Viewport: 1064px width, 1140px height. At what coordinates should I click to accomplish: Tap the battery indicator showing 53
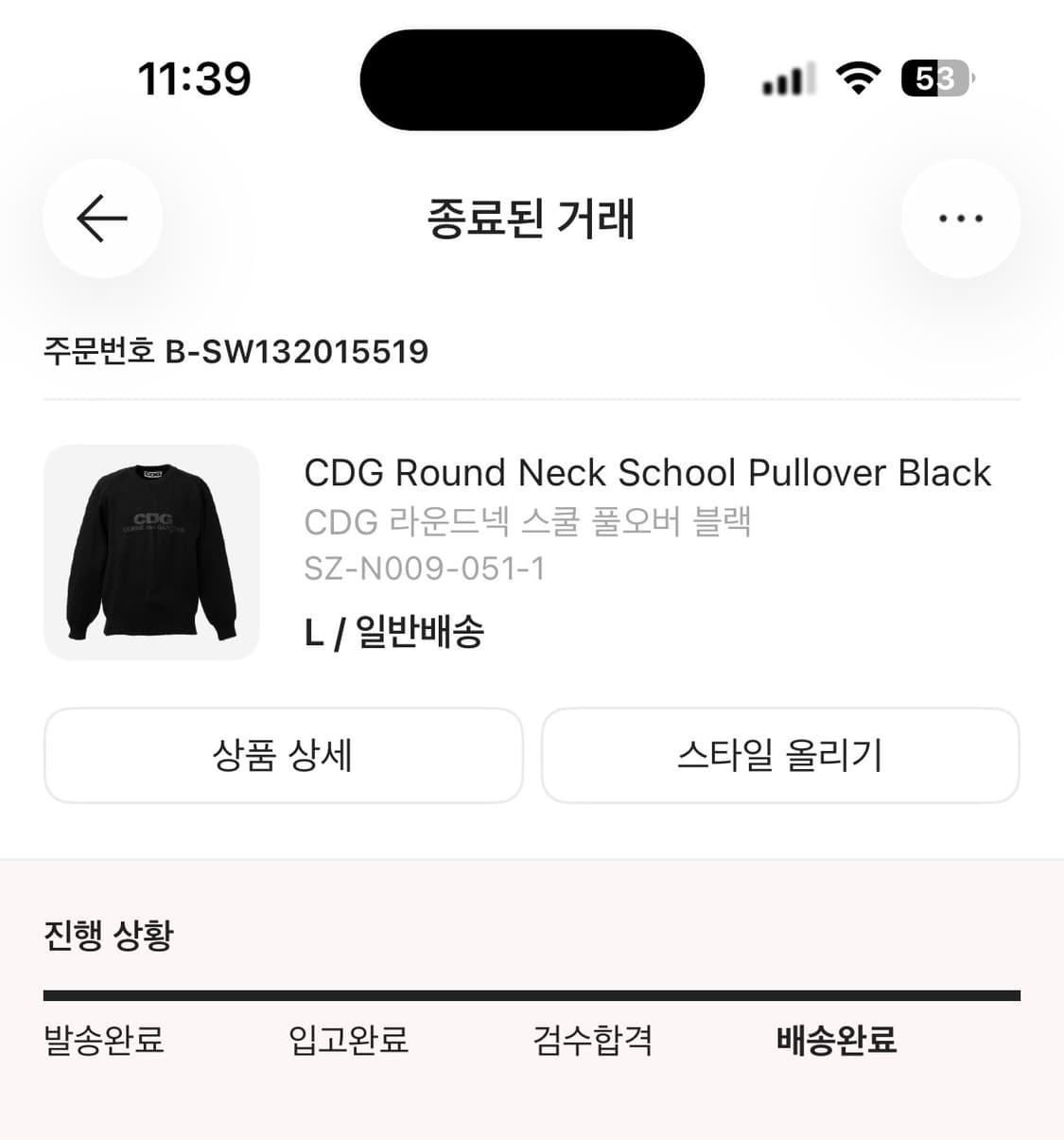tap(934, 79)
